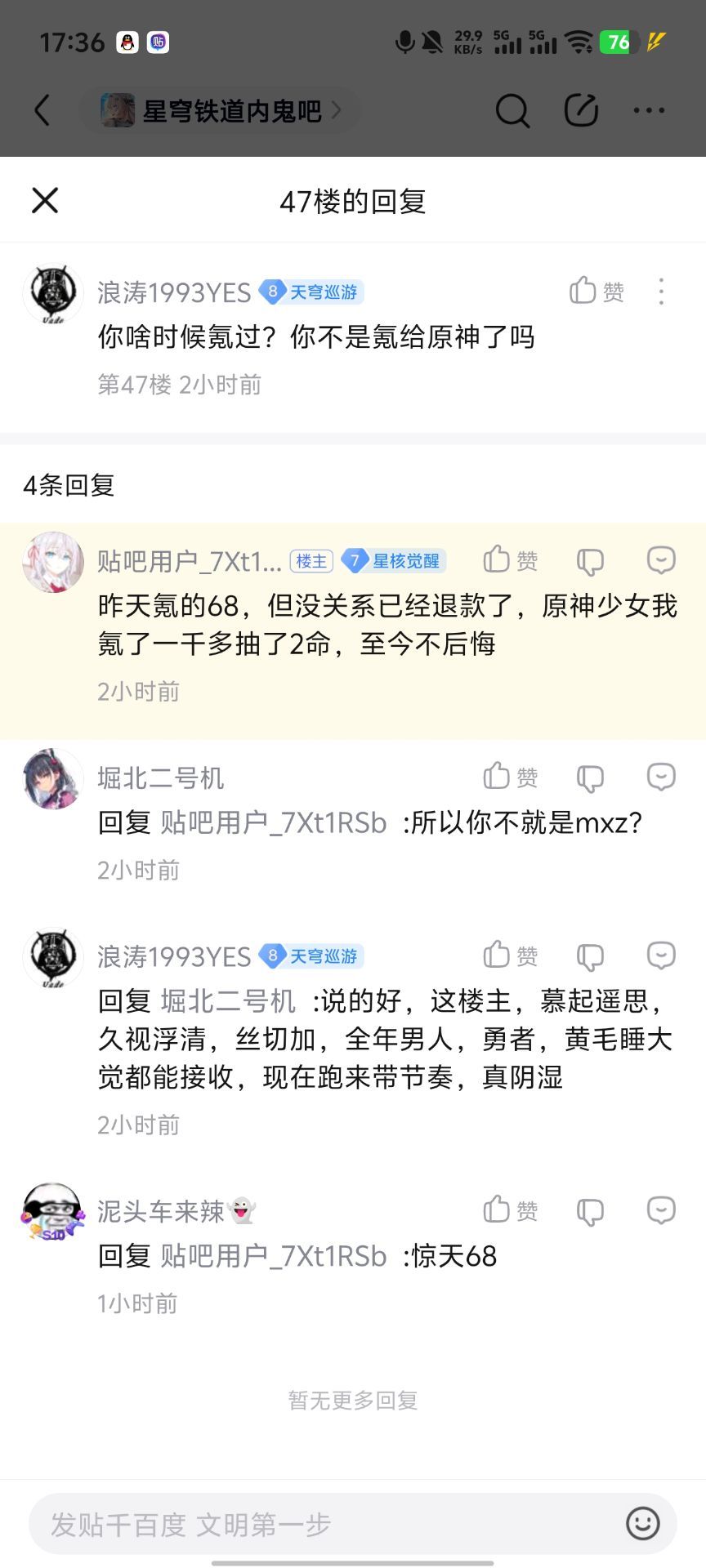
Task: Dislike 浪涛1993YES's reply to 堀北二号机
Action: 590,955
